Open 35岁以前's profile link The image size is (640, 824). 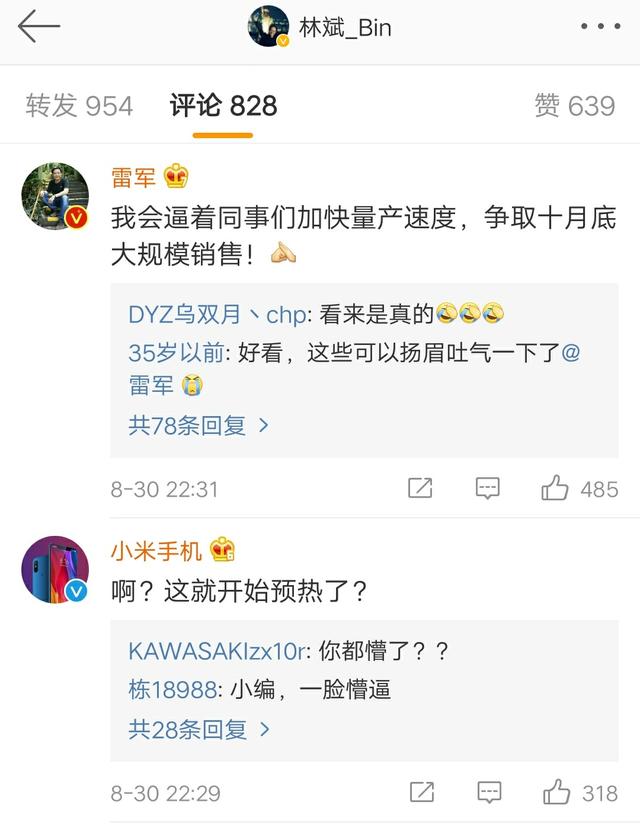tap(179, 352)
